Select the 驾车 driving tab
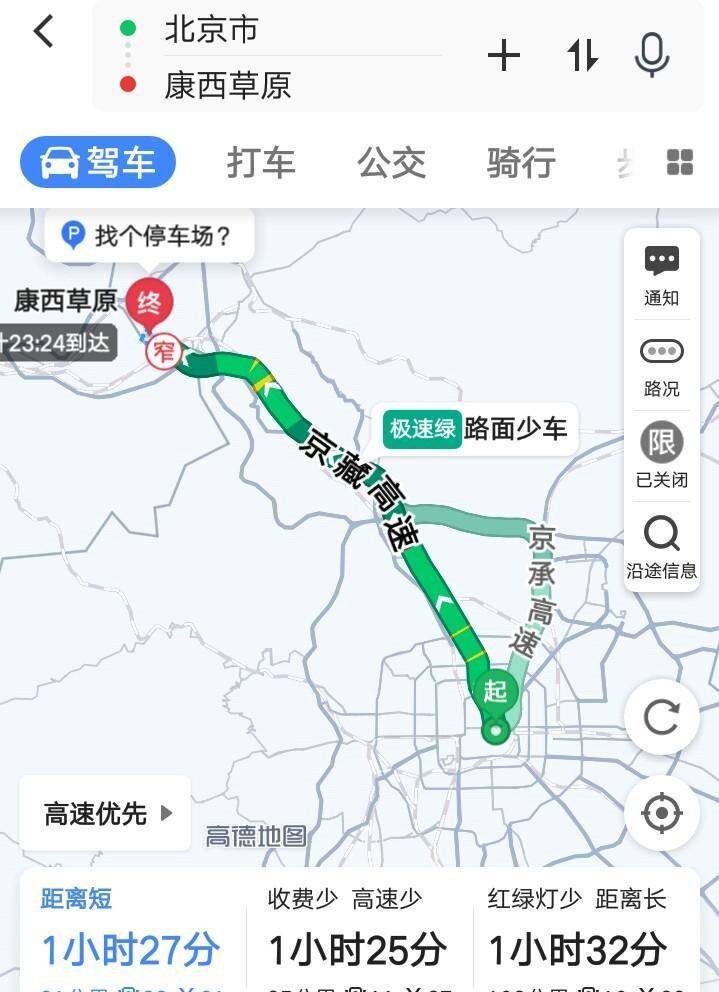Image resolution: width=719 pixels, height=992 pixels. pyautogui.click(x=98, y=163)
